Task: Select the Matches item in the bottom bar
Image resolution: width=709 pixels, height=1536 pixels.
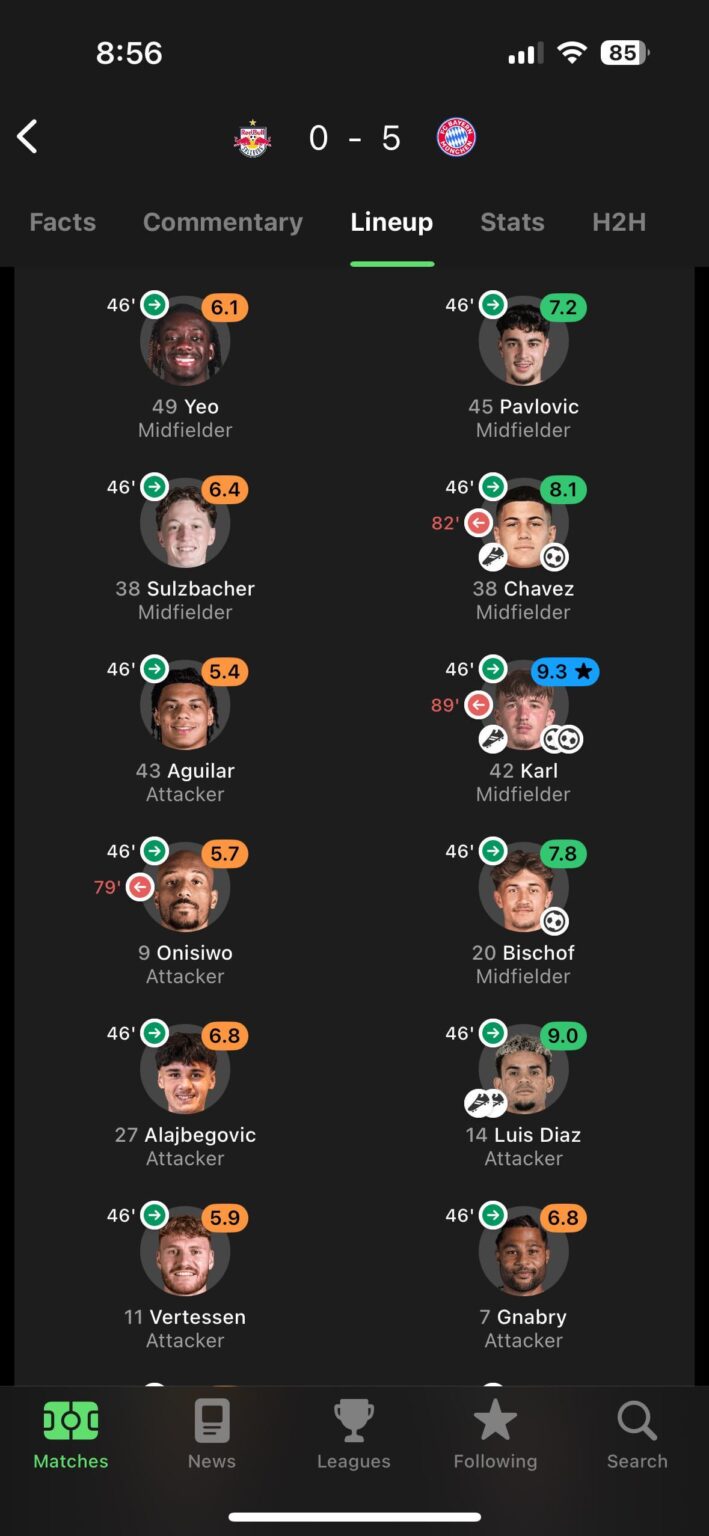Action: click(x=71, y=1435)
